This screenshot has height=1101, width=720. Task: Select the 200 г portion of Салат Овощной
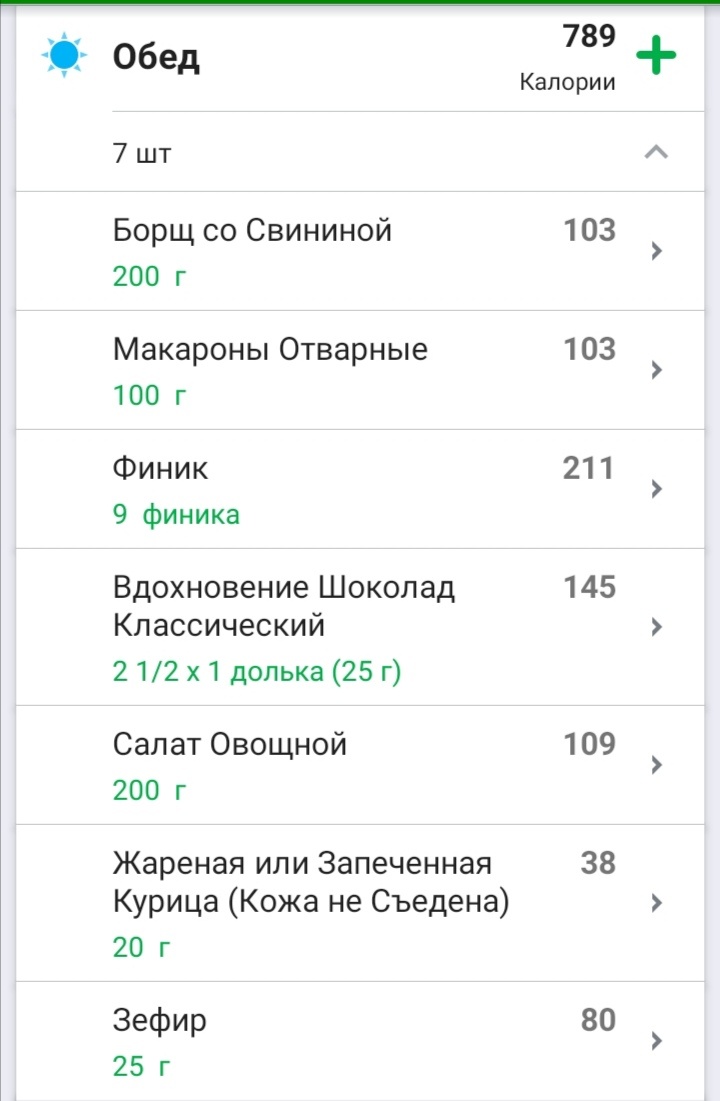pos(146,789)
